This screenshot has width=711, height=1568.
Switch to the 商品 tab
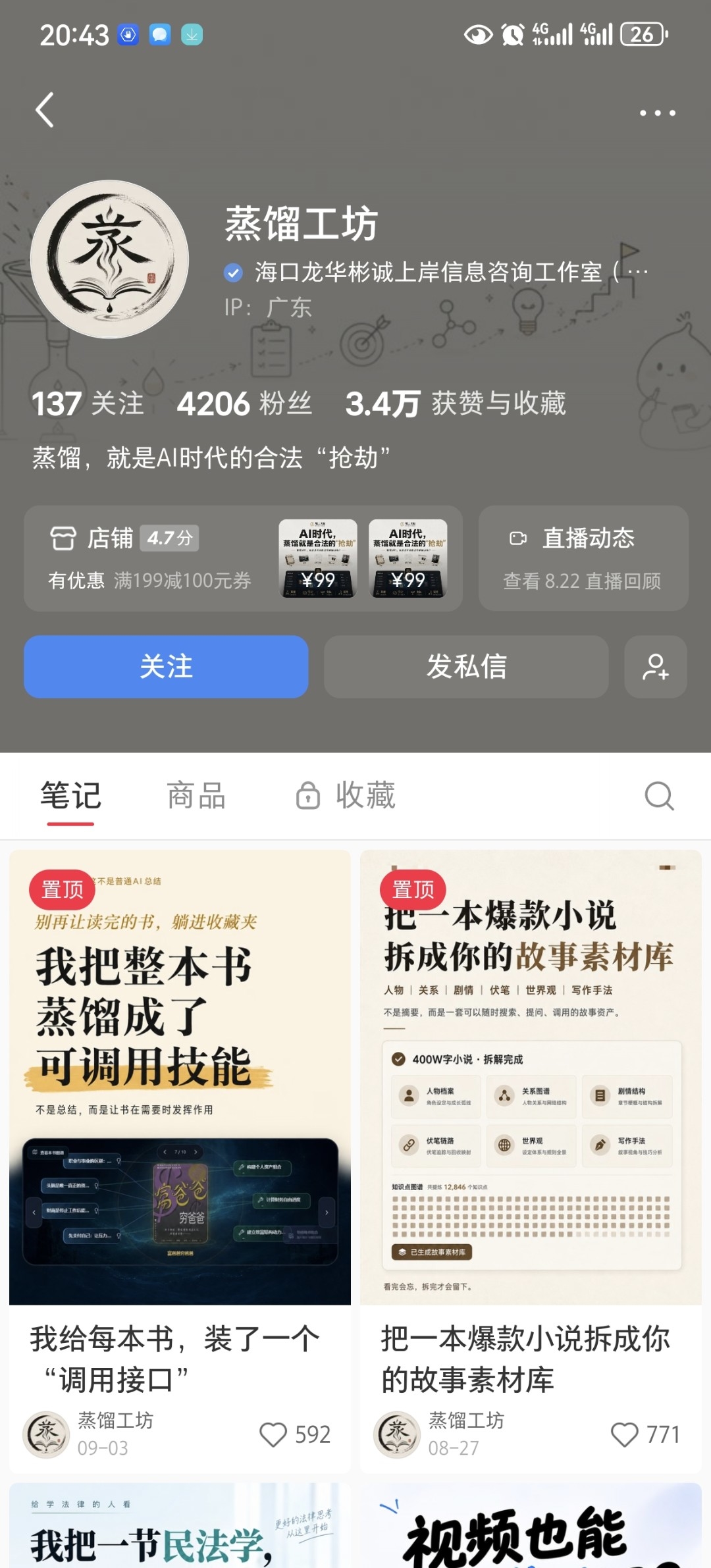(196, 796)
